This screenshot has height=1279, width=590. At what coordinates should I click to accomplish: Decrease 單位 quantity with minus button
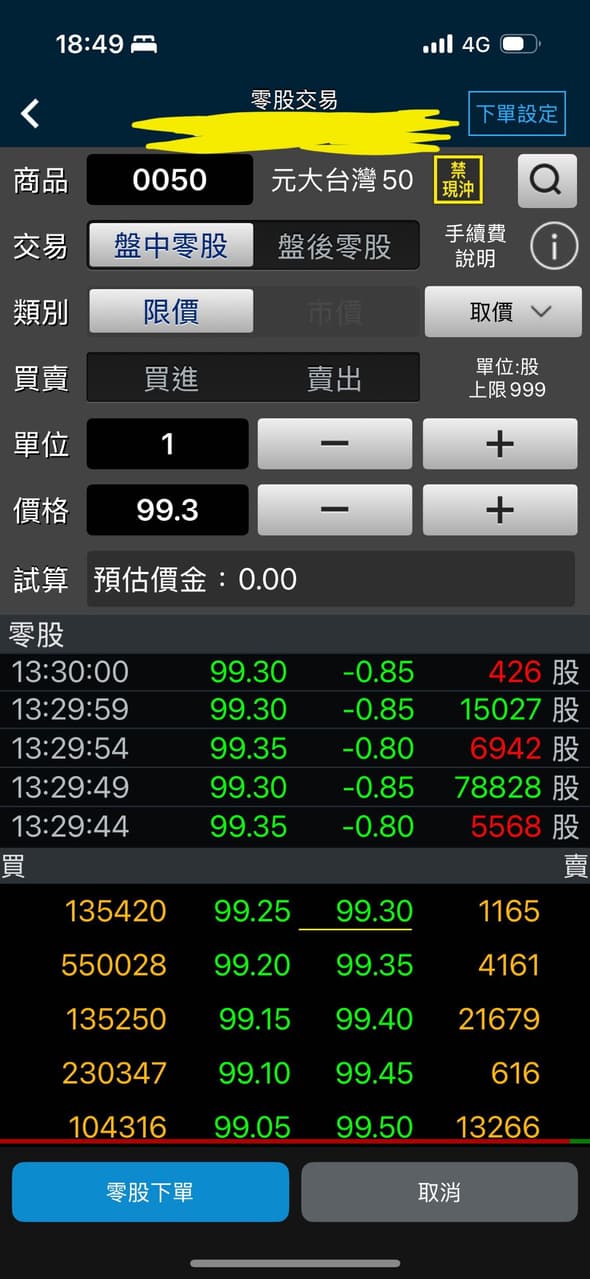[x=335, y=444]
